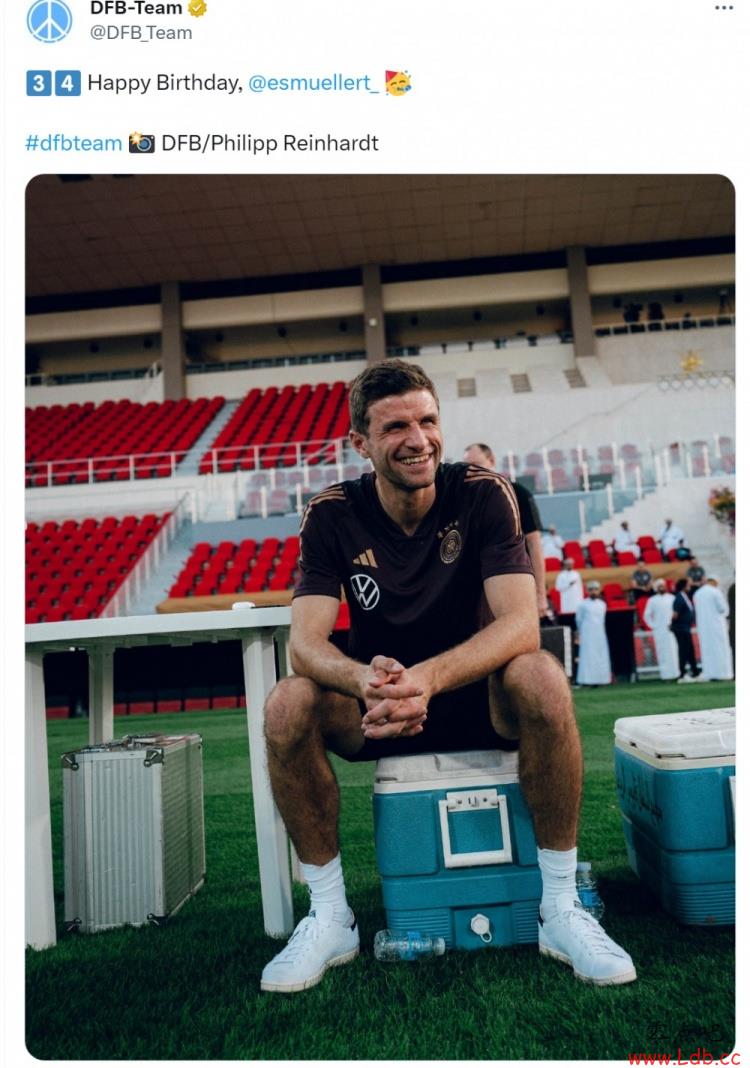
Task: Open the DFB-Team profile avatar
Action: point(49,20)
